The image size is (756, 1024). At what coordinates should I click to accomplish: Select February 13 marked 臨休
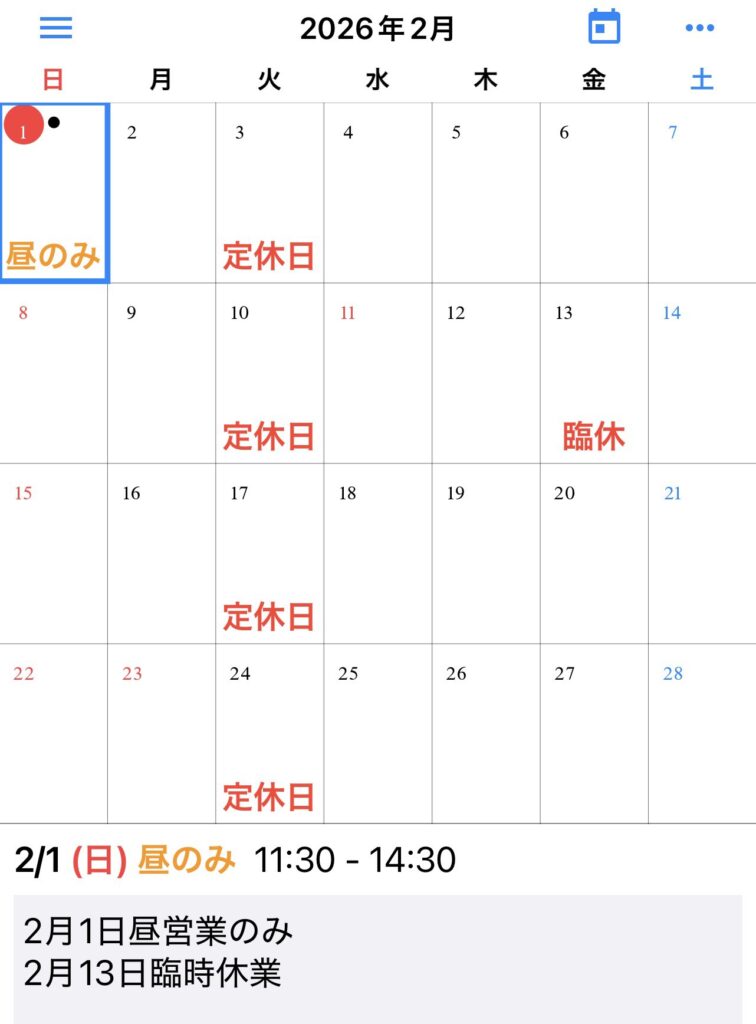pos(594,375)
